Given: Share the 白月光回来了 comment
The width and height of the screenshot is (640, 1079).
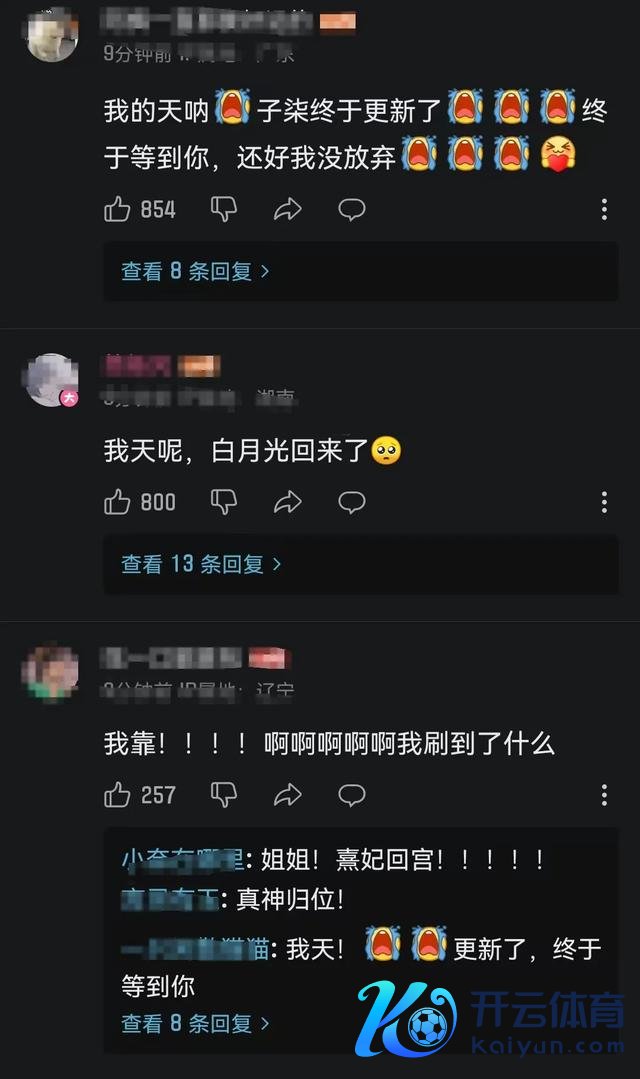Looking at the screenshot, I should click(288, 502).
